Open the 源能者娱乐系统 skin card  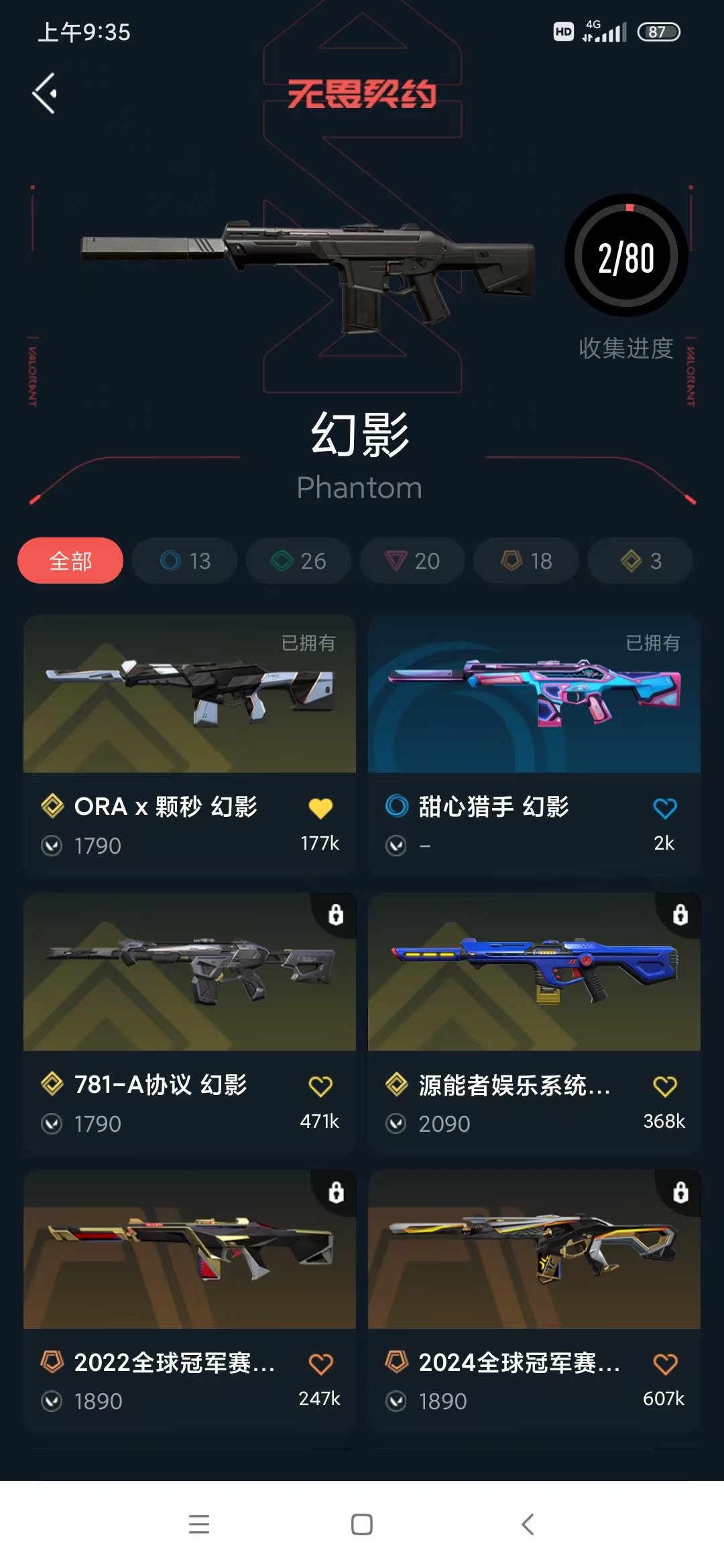pos(534,972)
